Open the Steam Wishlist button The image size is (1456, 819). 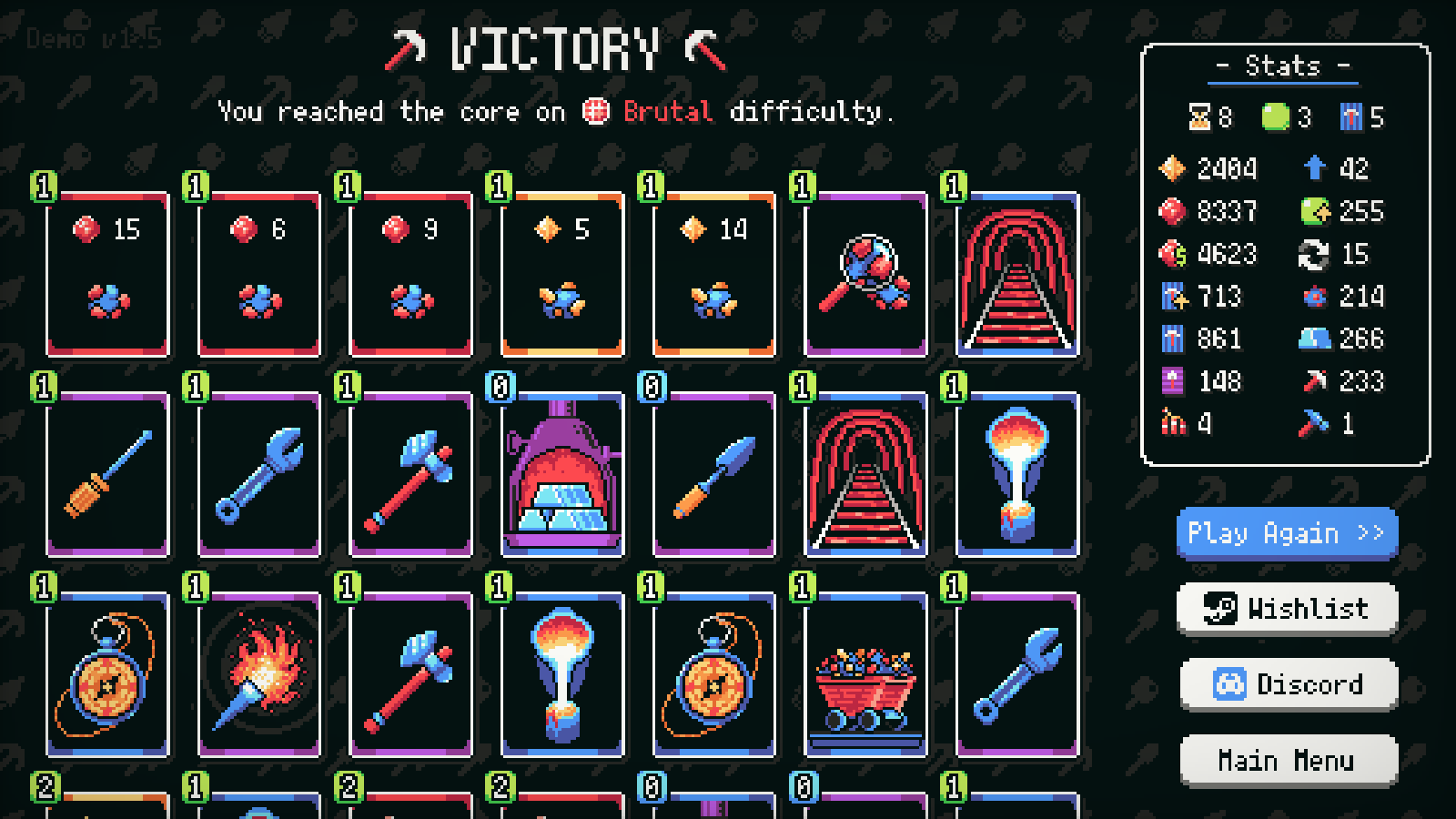pyautogui.click(x=1286, y=608)
